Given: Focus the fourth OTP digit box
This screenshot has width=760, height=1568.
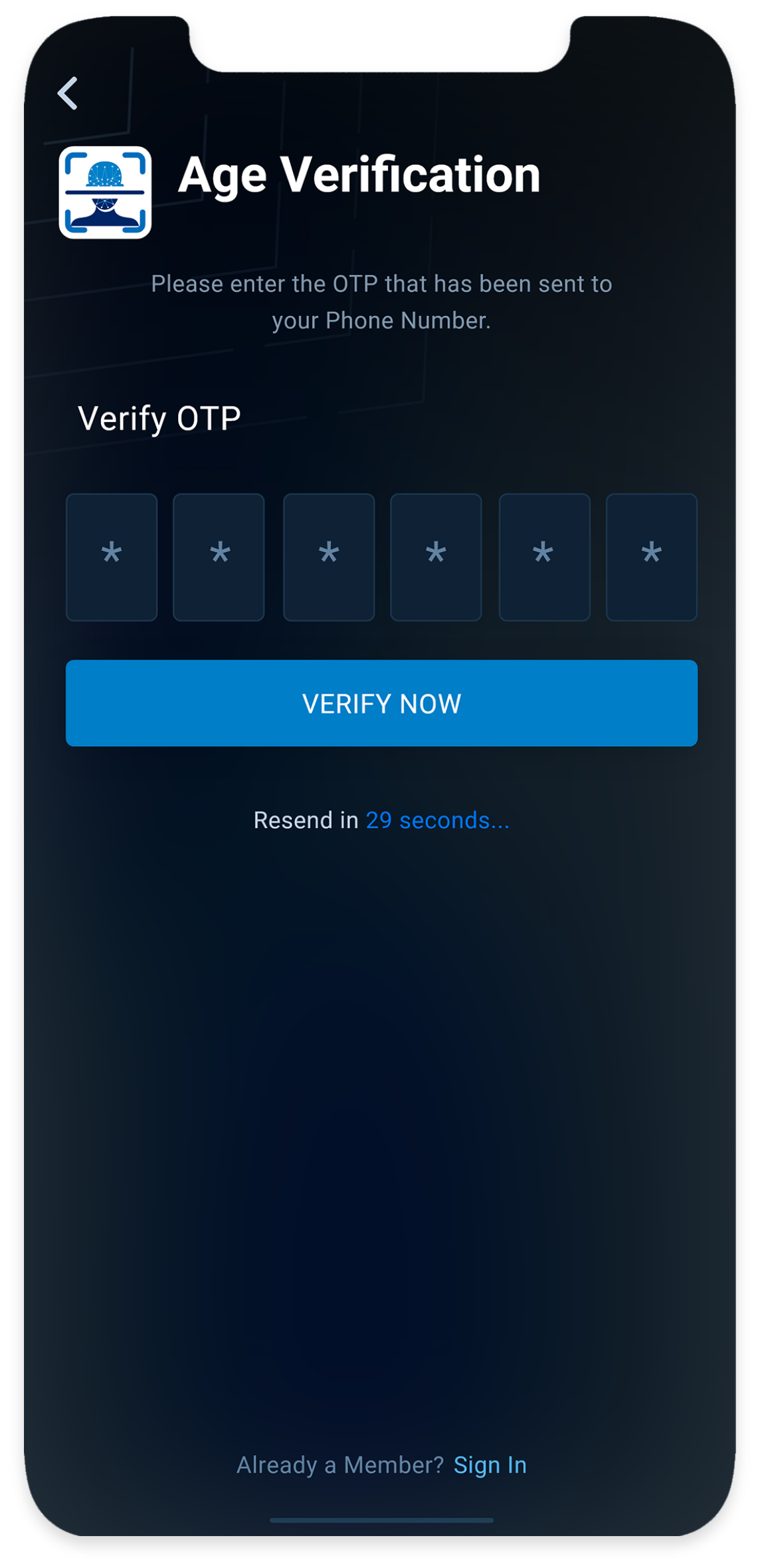Looking at the screenshot, I should 436,557.
